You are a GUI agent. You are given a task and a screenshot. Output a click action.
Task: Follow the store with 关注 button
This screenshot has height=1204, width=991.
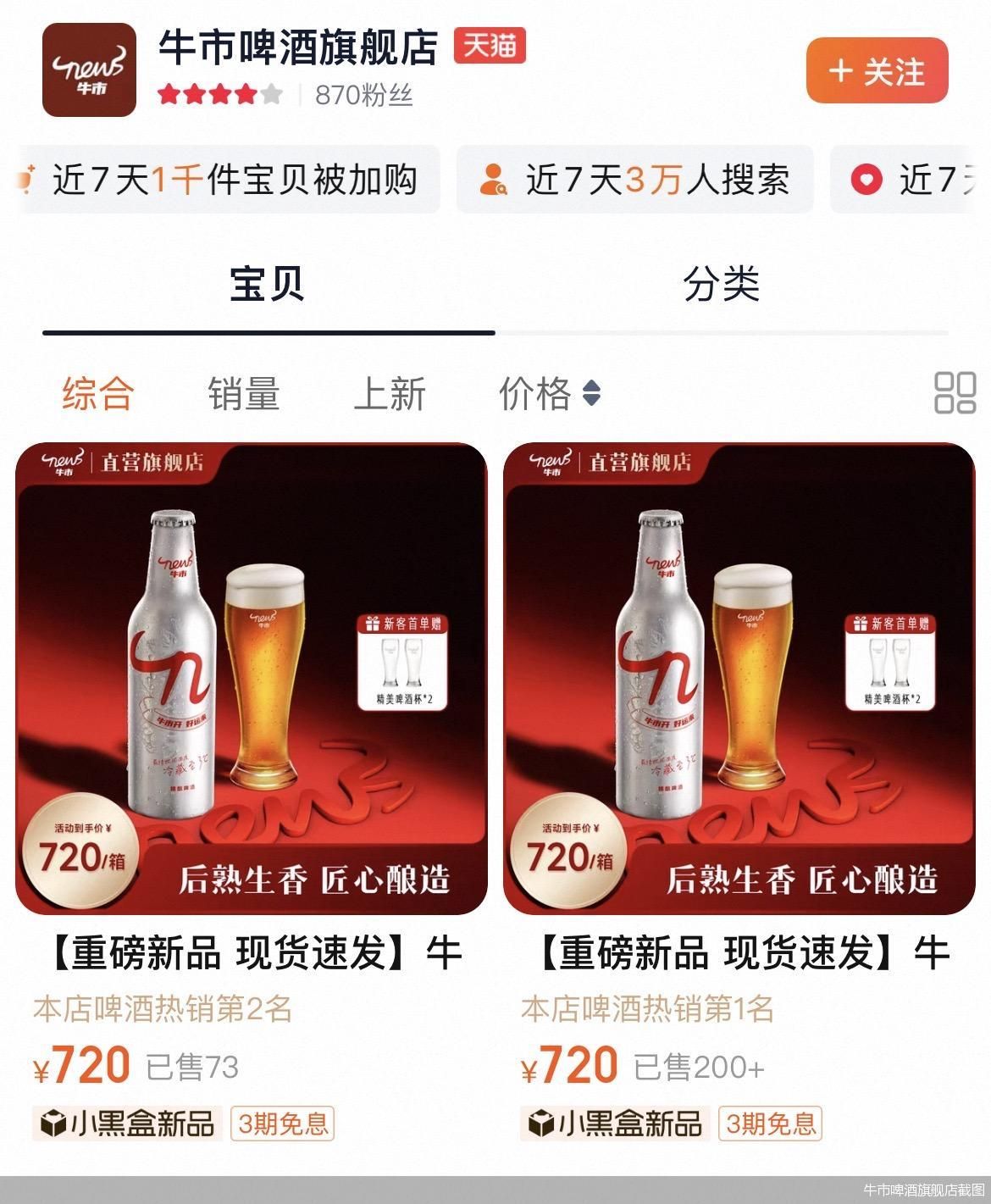tap(877, 71)
